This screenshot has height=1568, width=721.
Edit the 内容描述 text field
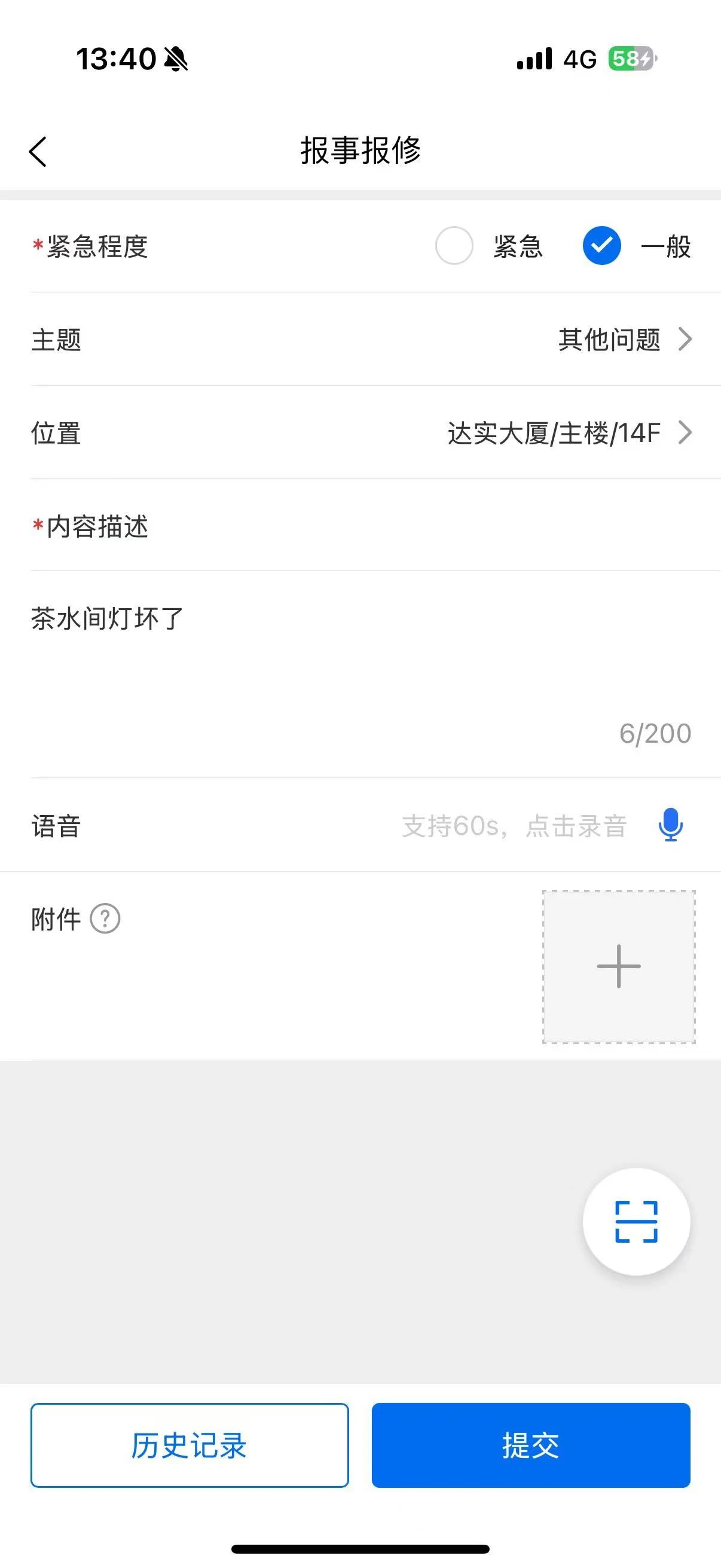(360, 674)
